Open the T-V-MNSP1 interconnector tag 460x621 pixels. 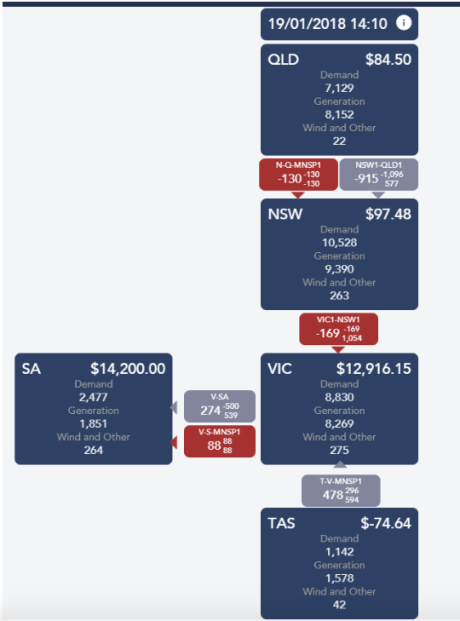coord(341,491)
